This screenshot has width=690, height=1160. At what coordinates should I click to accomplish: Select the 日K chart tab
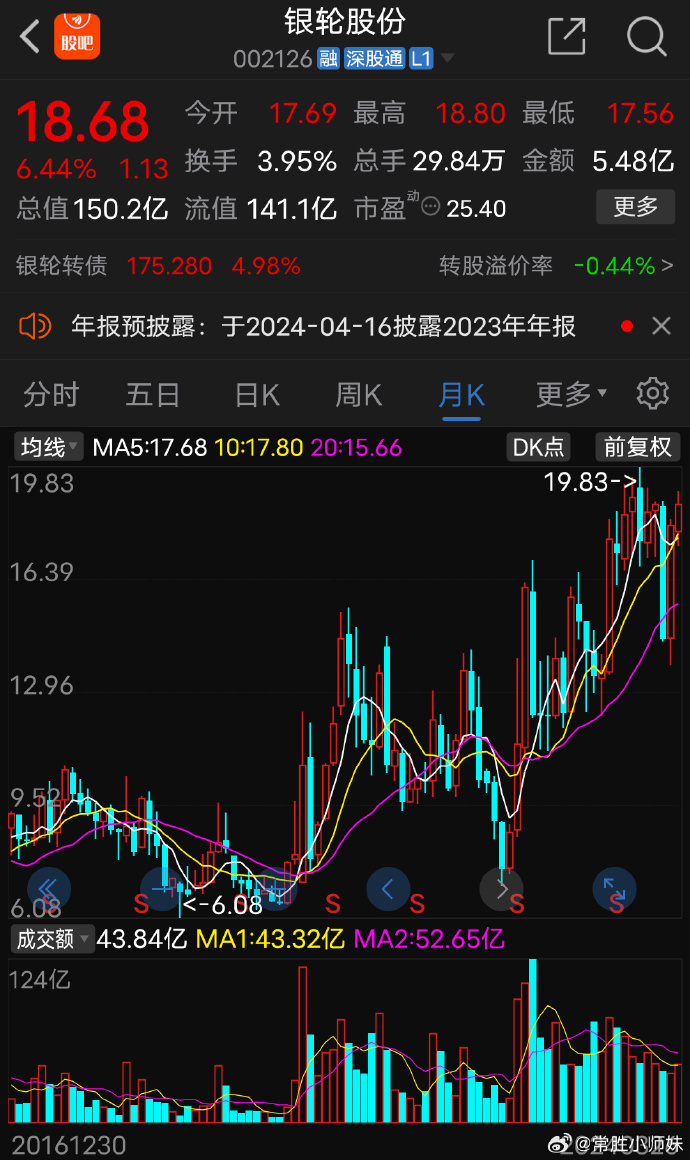(257, 394)
